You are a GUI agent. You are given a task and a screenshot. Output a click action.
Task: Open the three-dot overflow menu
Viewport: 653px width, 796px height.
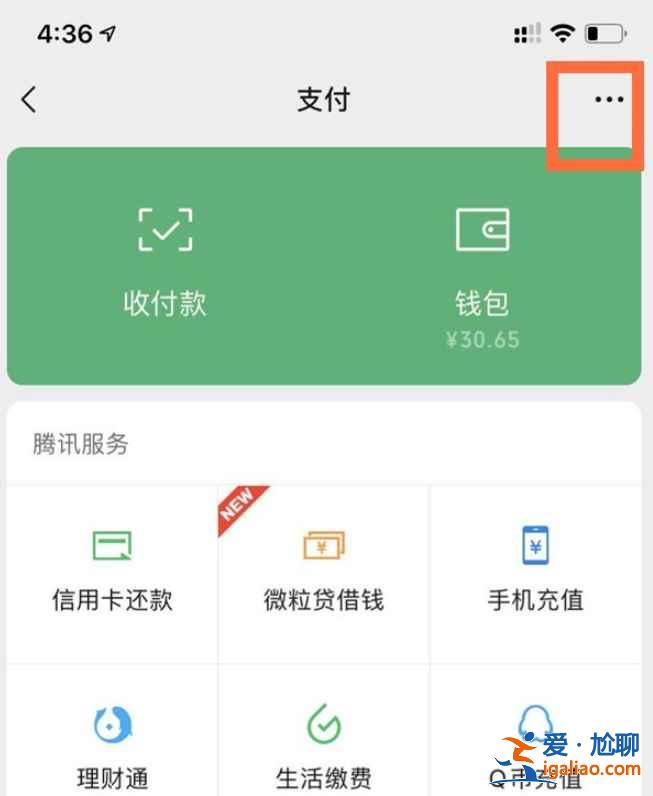(608, 100)
